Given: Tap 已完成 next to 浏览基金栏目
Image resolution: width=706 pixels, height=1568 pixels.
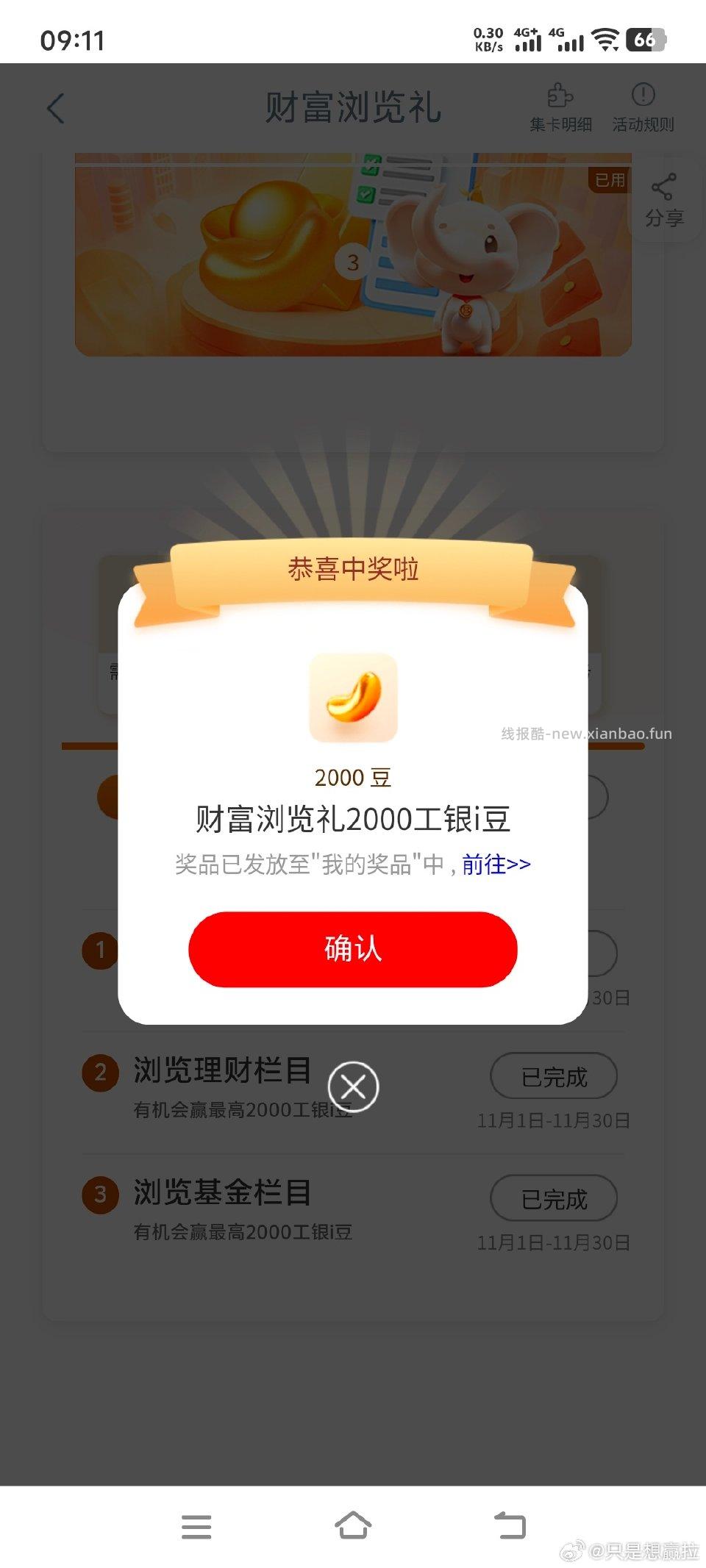Looking at the screenshot, I should tap(554, 1198).
